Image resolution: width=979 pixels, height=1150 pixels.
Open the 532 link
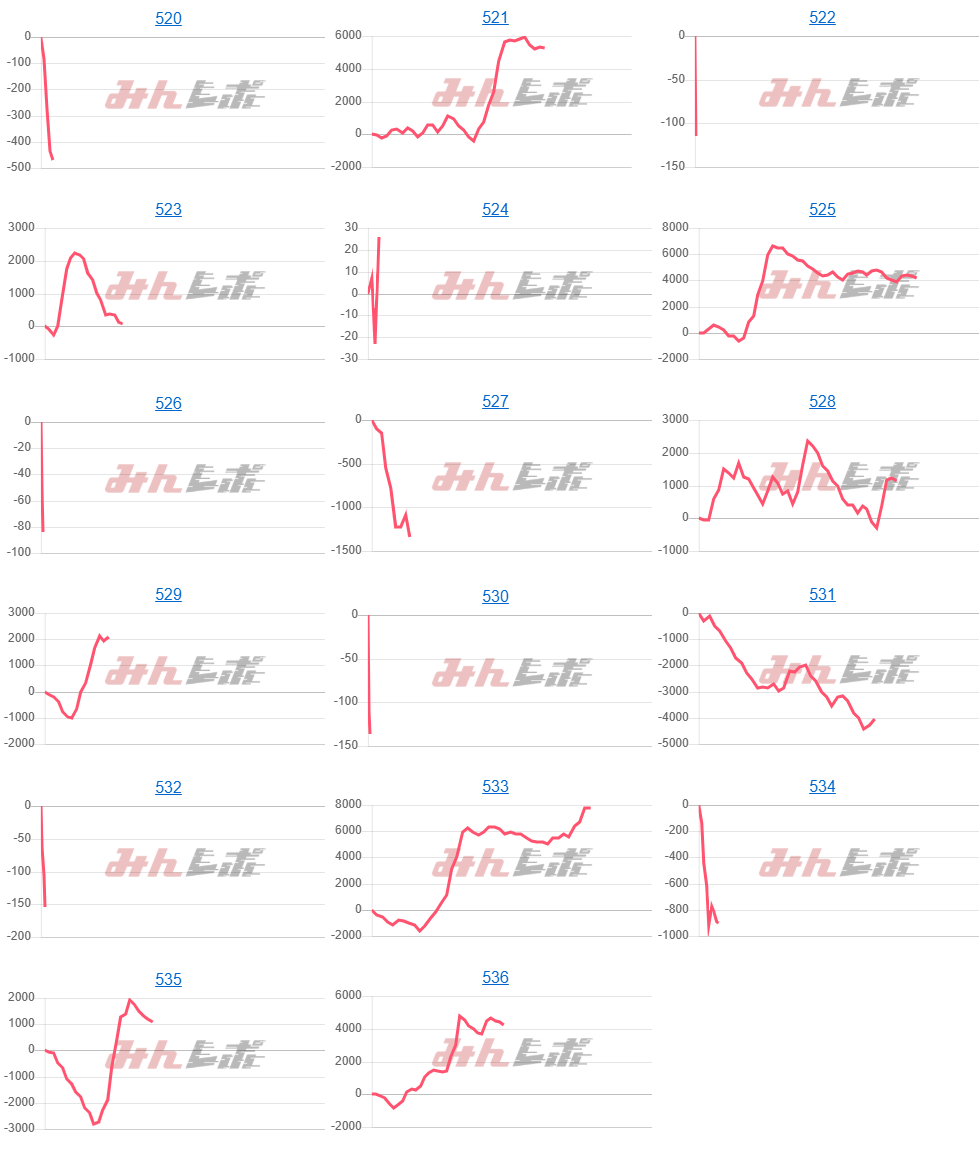[168, 788]
